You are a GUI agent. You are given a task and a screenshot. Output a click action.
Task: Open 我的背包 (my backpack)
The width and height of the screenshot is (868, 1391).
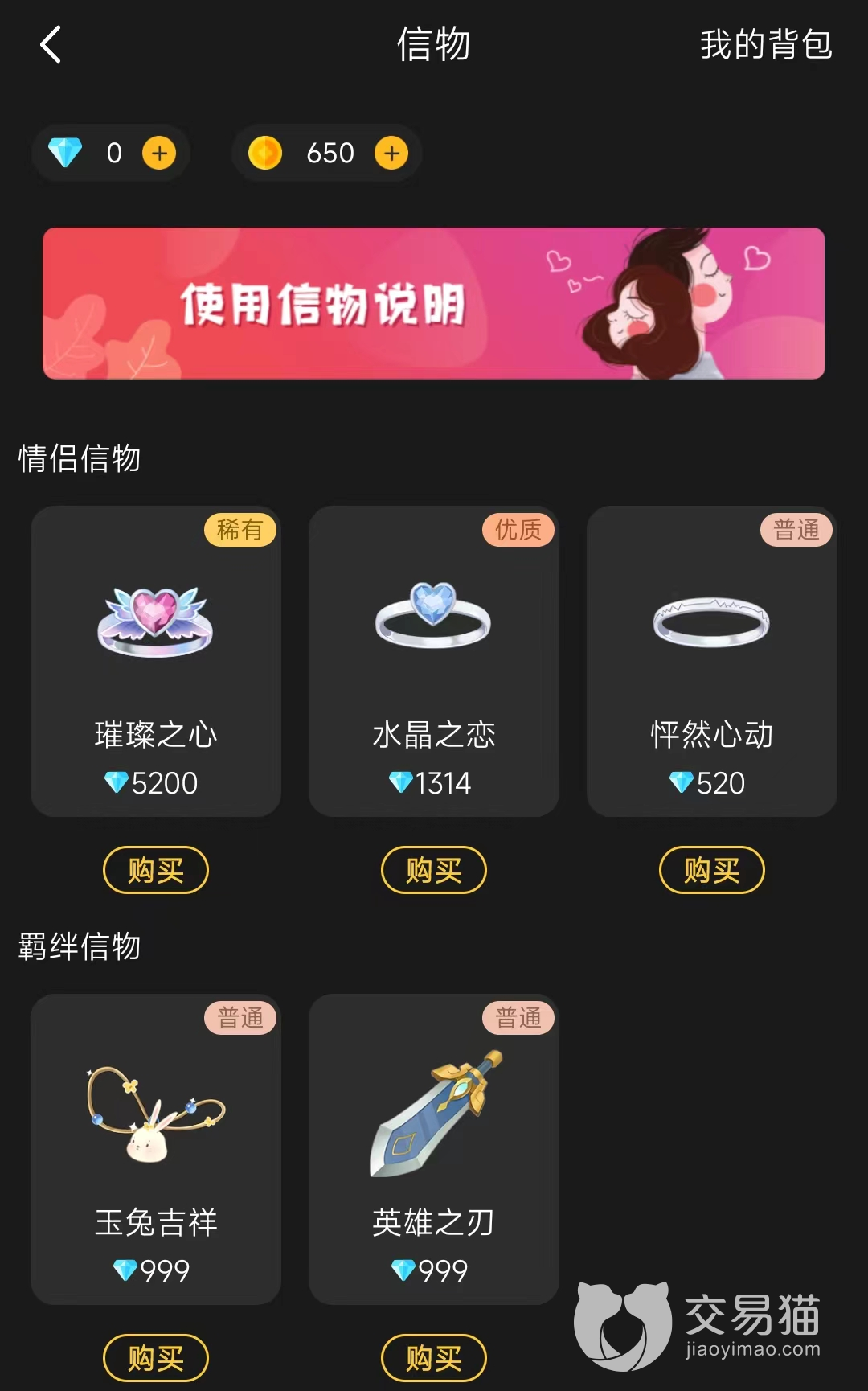tap(765, 44)
